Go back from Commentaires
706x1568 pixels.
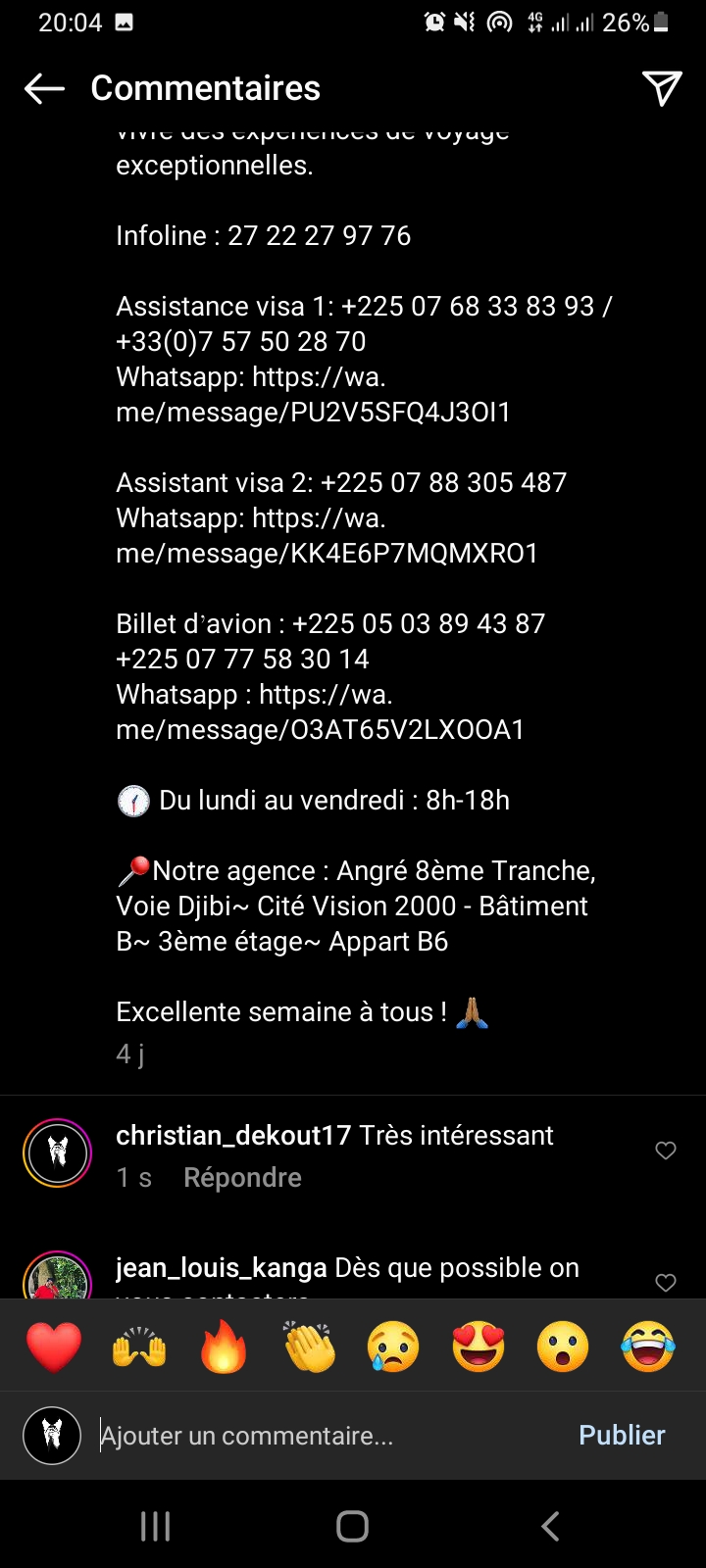44,88
